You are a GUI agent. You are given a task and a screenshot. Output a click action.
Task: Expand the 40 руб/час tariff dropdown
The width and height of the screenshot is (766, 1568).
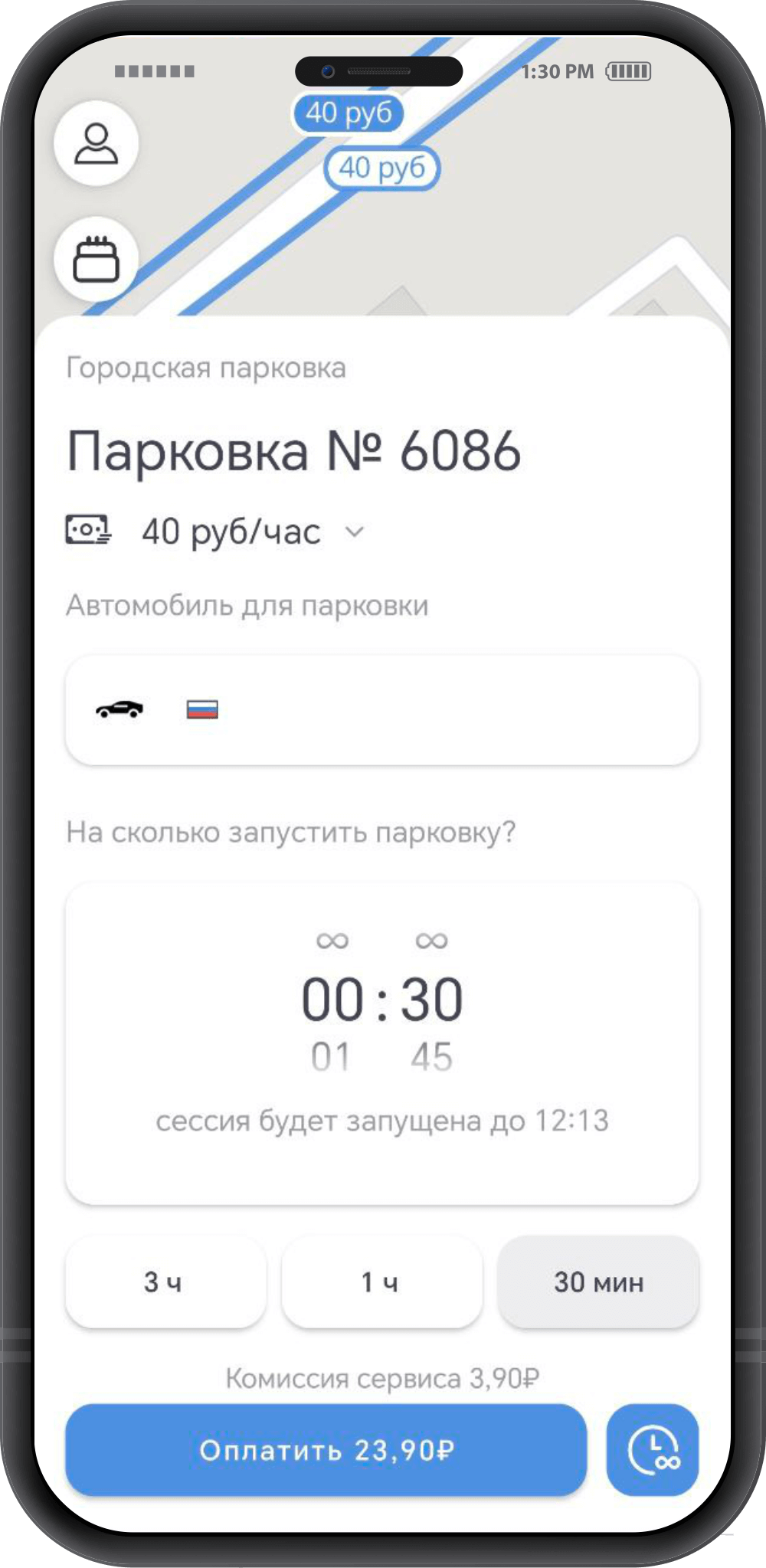(354, 532)
